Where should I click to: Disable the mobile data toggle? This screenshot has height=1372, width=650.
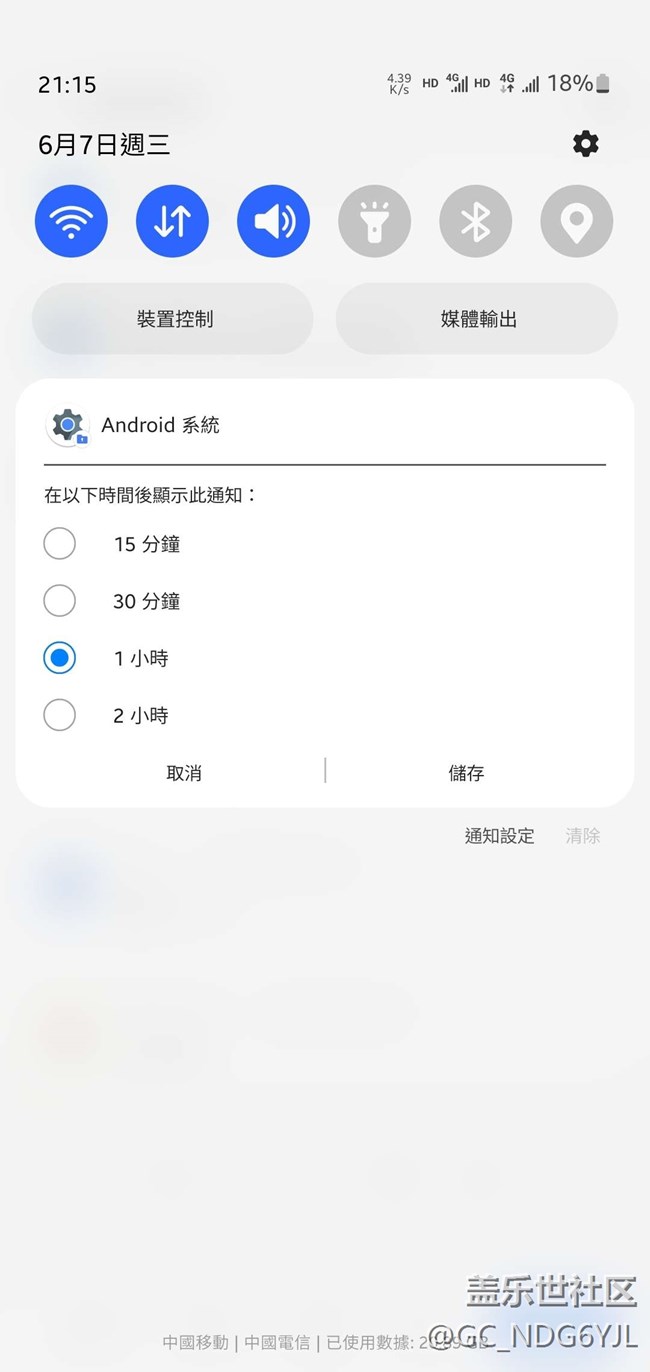coord(172,221)
